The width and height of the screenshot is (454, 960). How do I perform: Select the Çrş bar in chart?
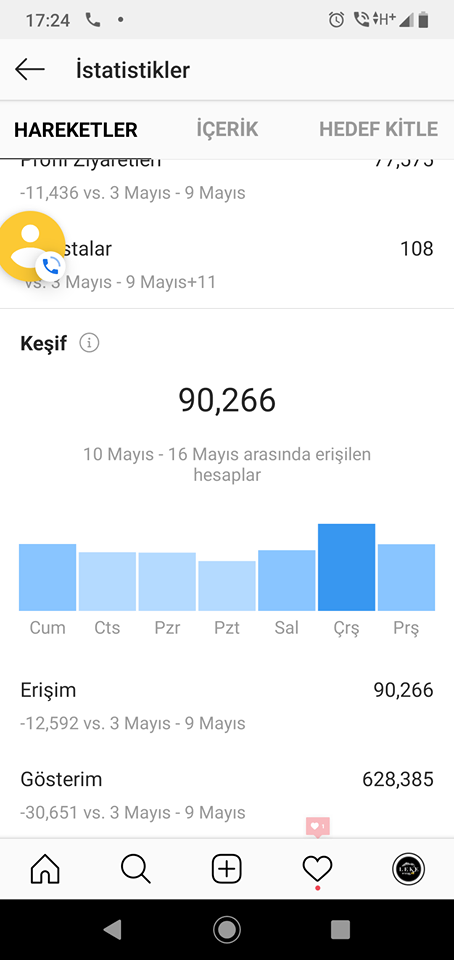tap(346, 567)
